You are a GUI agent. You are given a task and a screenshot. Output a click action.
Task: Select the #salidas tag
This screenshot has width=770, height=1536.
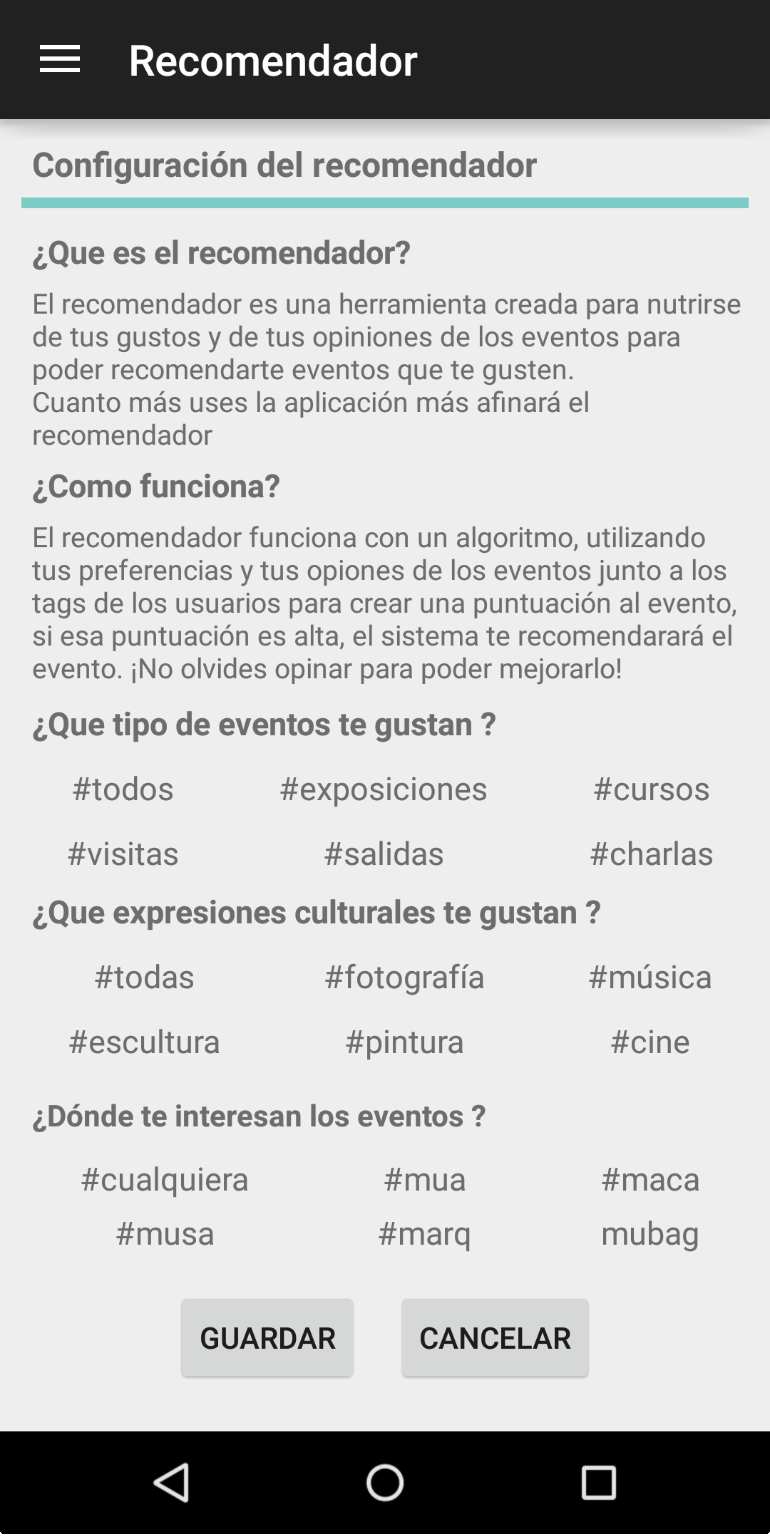pyautogui.click(x=383, y=854)
